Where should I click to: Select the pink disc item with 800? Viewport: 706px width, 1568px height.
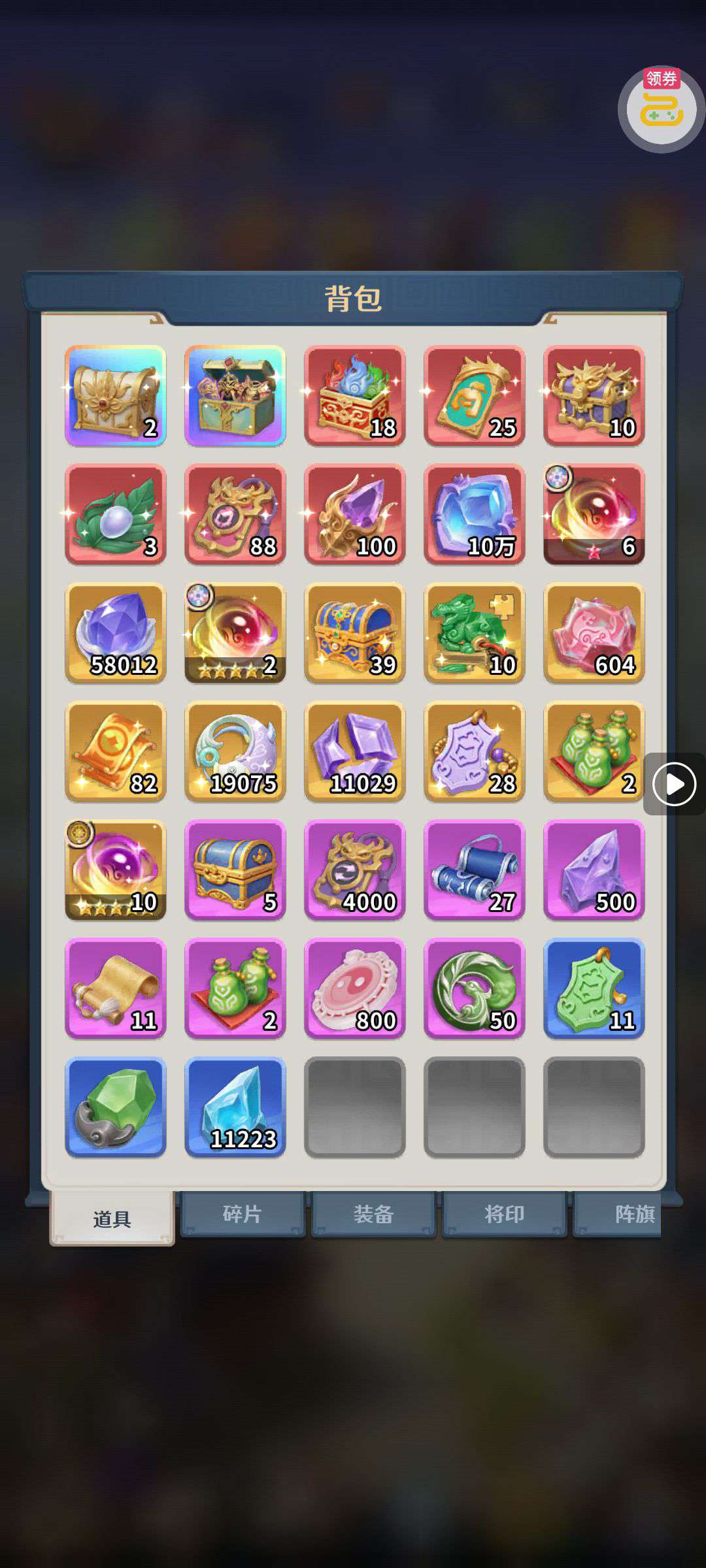[x=354, y=988]
